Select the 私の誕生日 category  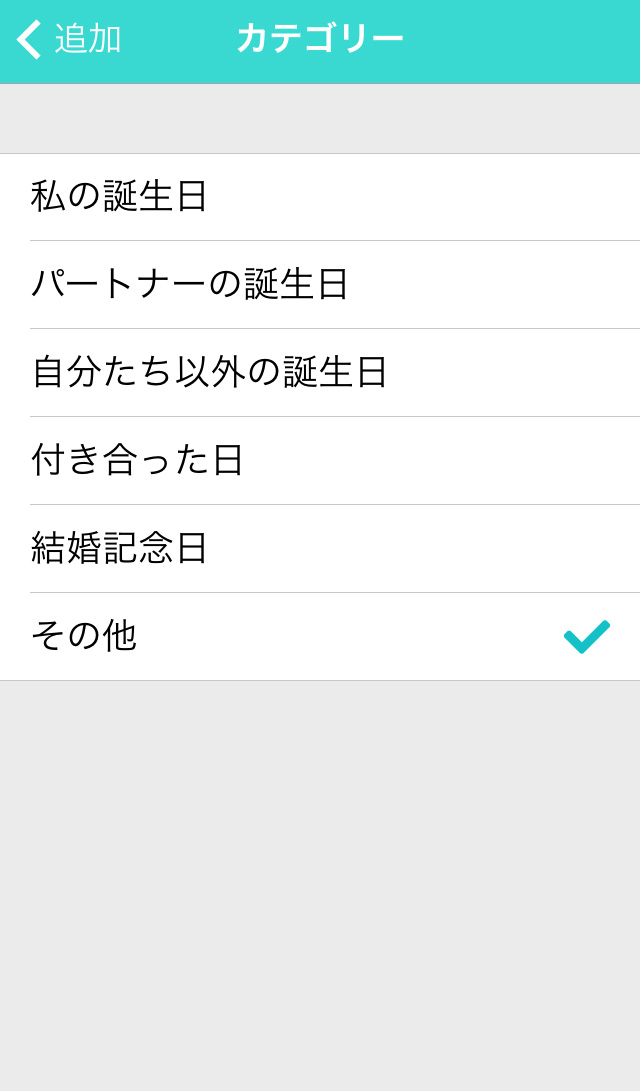[320, 197]
